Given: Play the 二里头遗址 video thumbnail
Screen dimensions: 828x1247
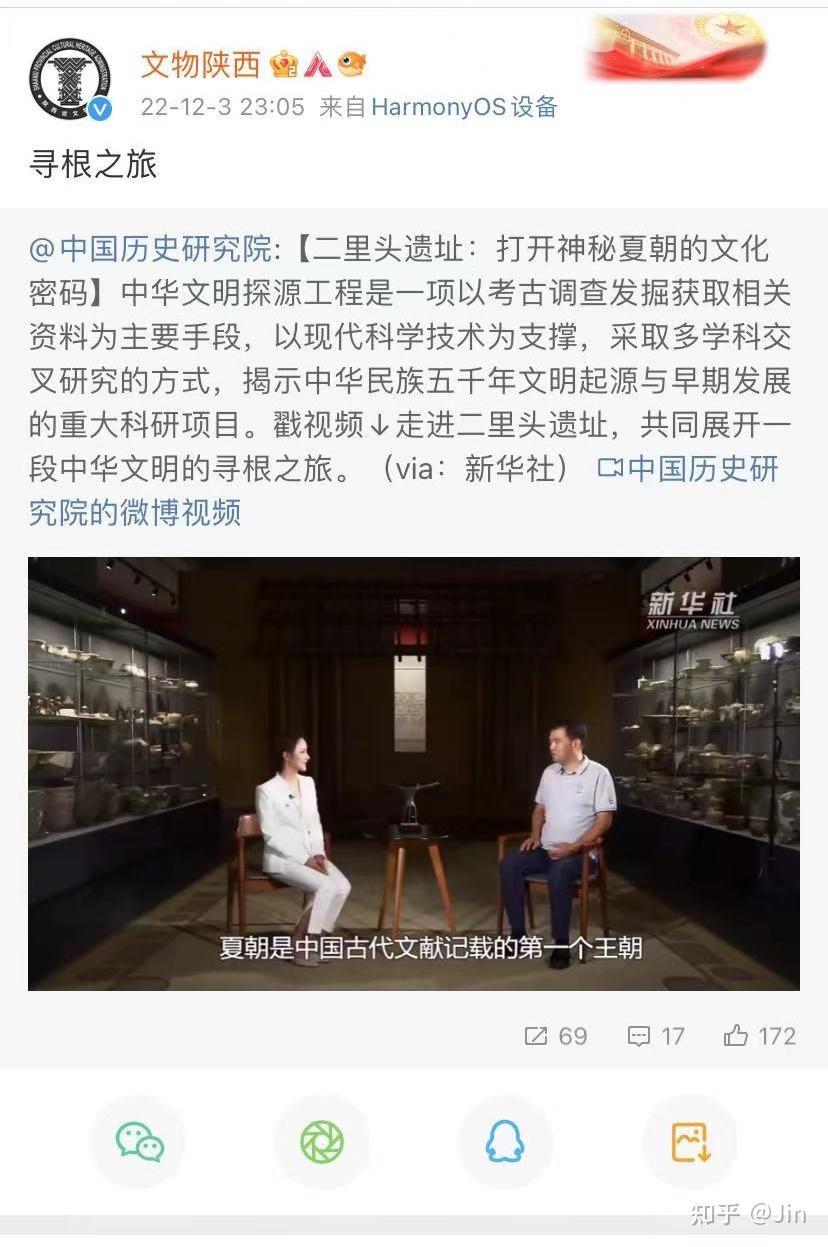Looking at the screenshot, I should [413, 773].
